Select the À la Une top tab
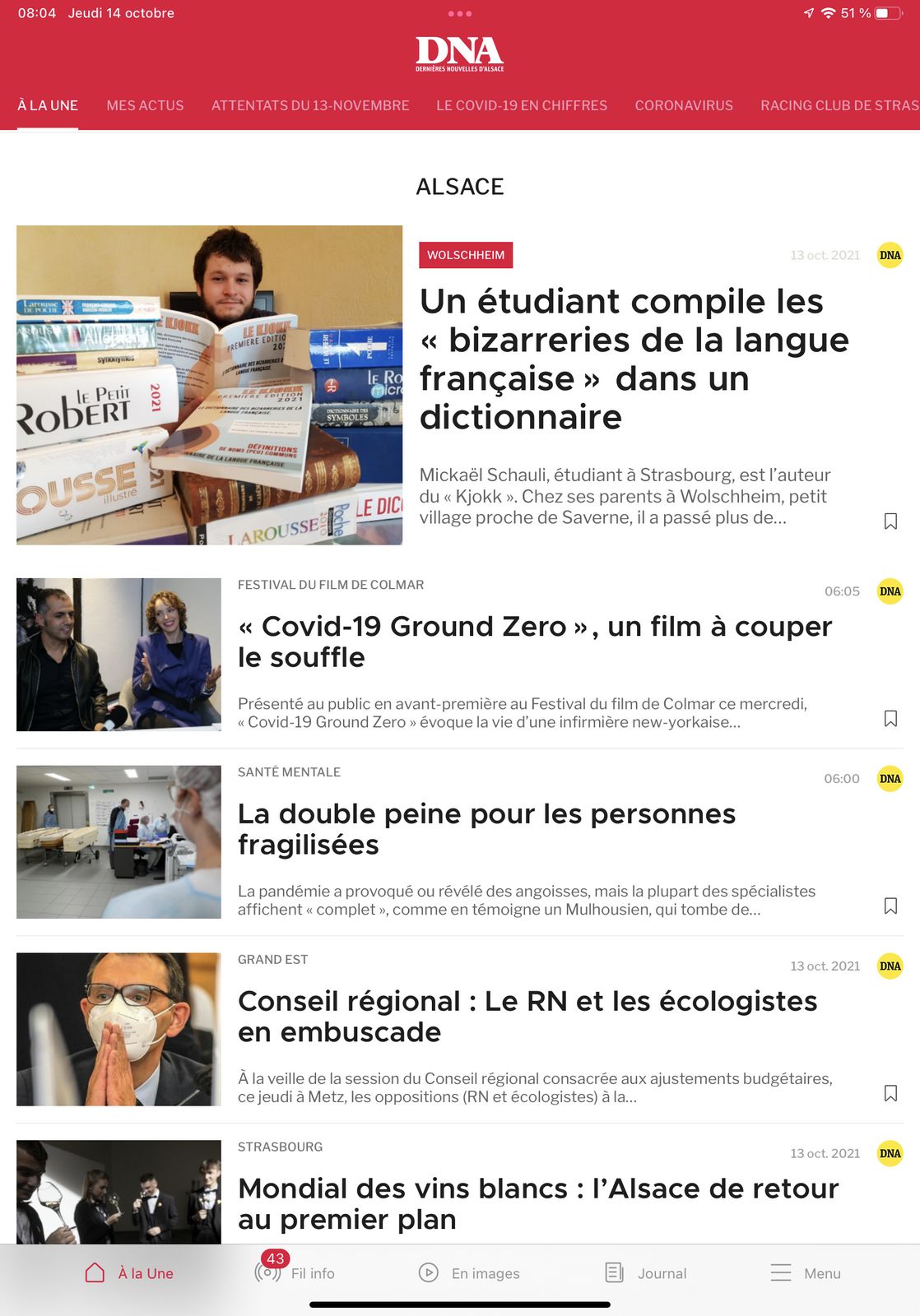The image size is (920, 1316). click(48, 105)
